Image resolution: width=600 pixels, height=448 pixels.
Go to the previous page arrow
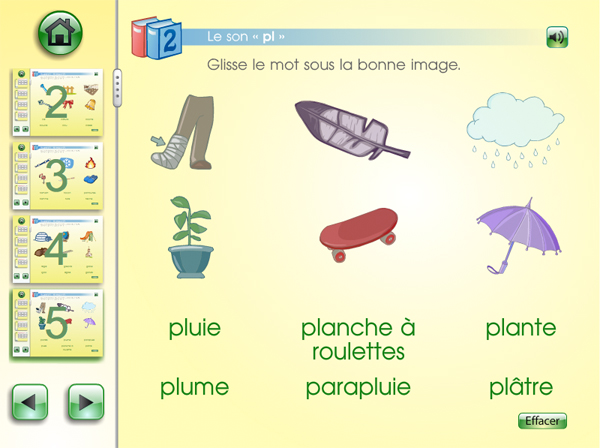(30, 403)
